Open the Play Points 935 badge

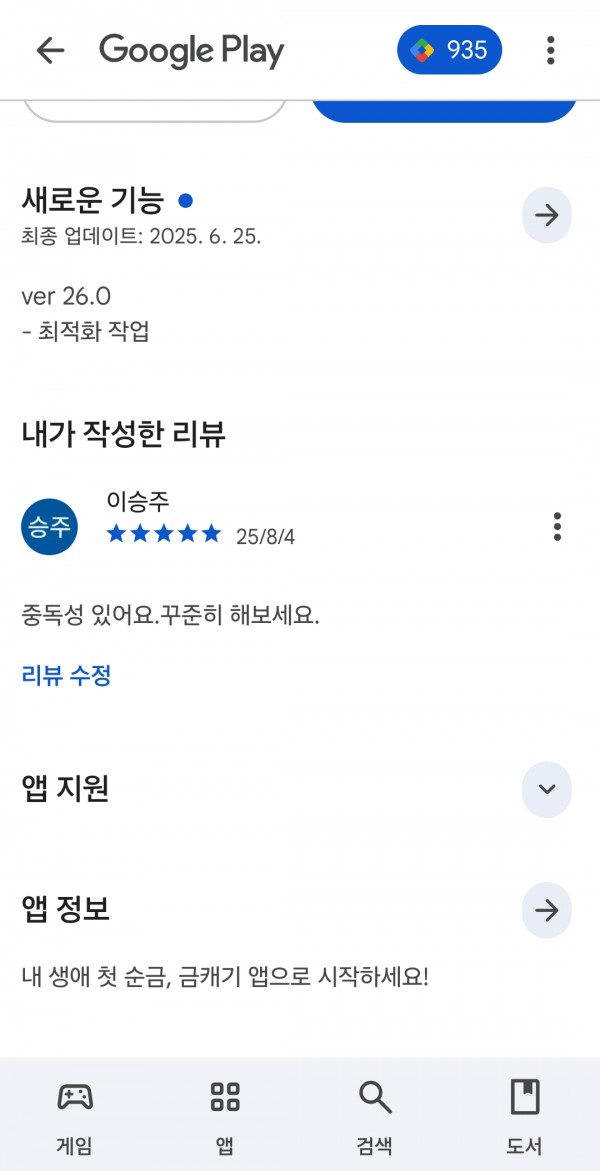click(x=449, y=50)
